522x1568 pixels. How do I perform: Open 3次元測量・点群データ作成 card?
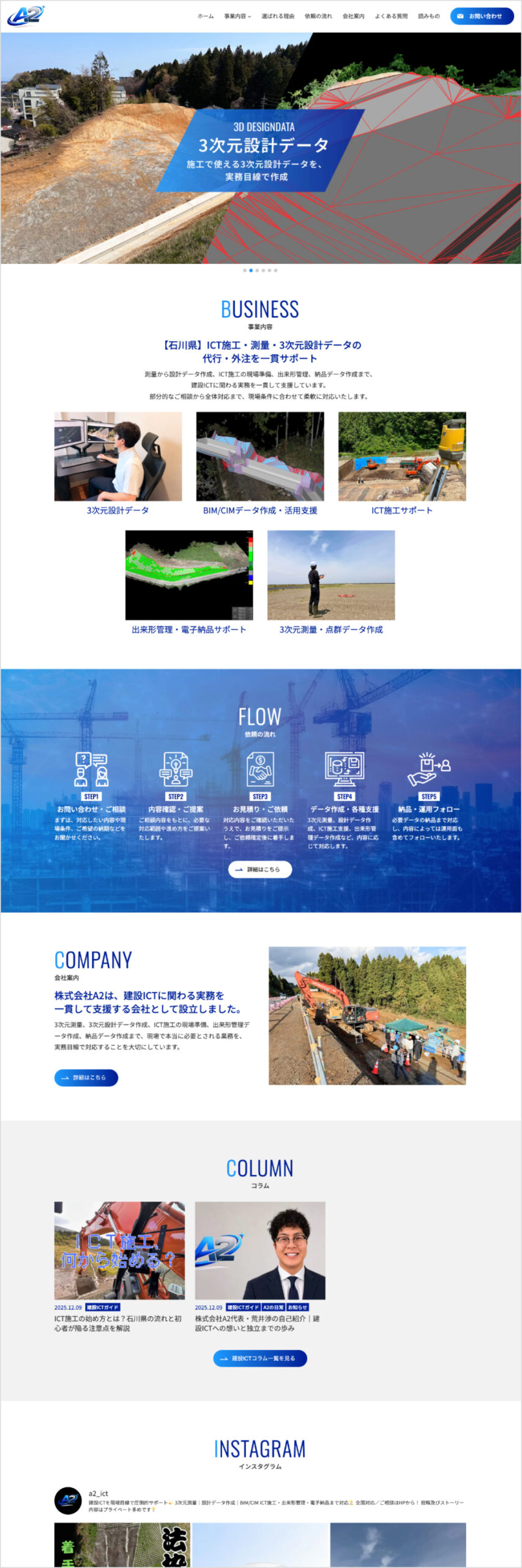tap(331, 582)
